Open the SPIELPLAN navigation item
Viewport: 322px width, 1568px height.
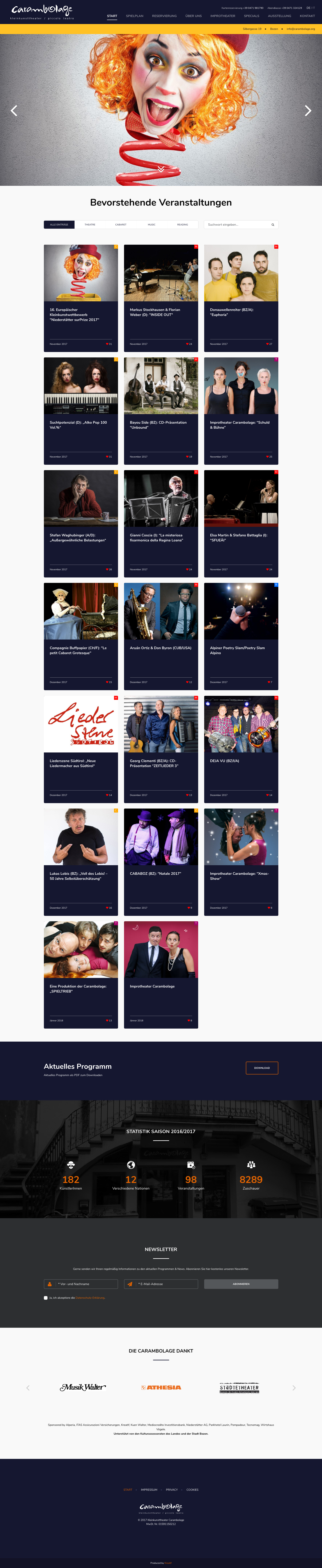click(134, 16)
